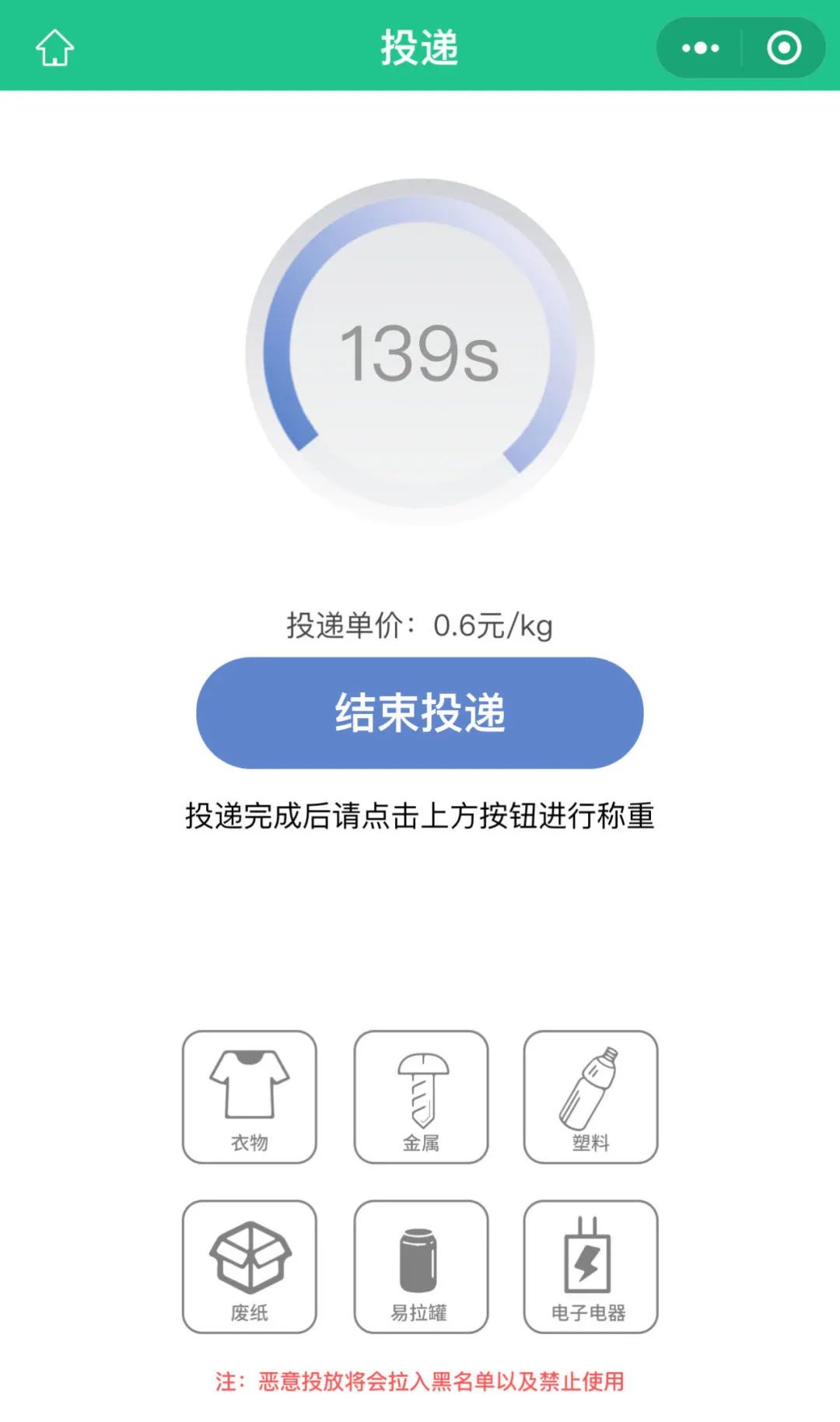Pick the 电子电器 category tile
The image size is (840, 1422).
[590, 1266]
